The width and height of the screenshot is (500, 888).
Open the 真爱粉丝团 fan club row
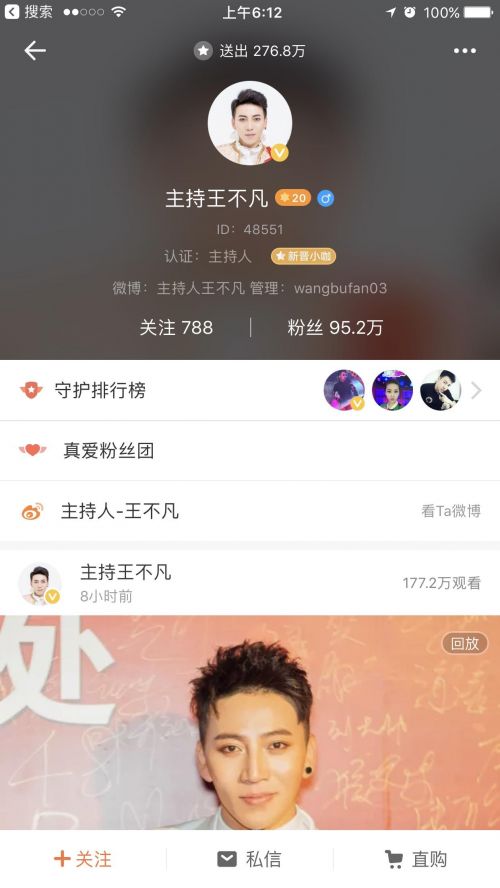250,451
